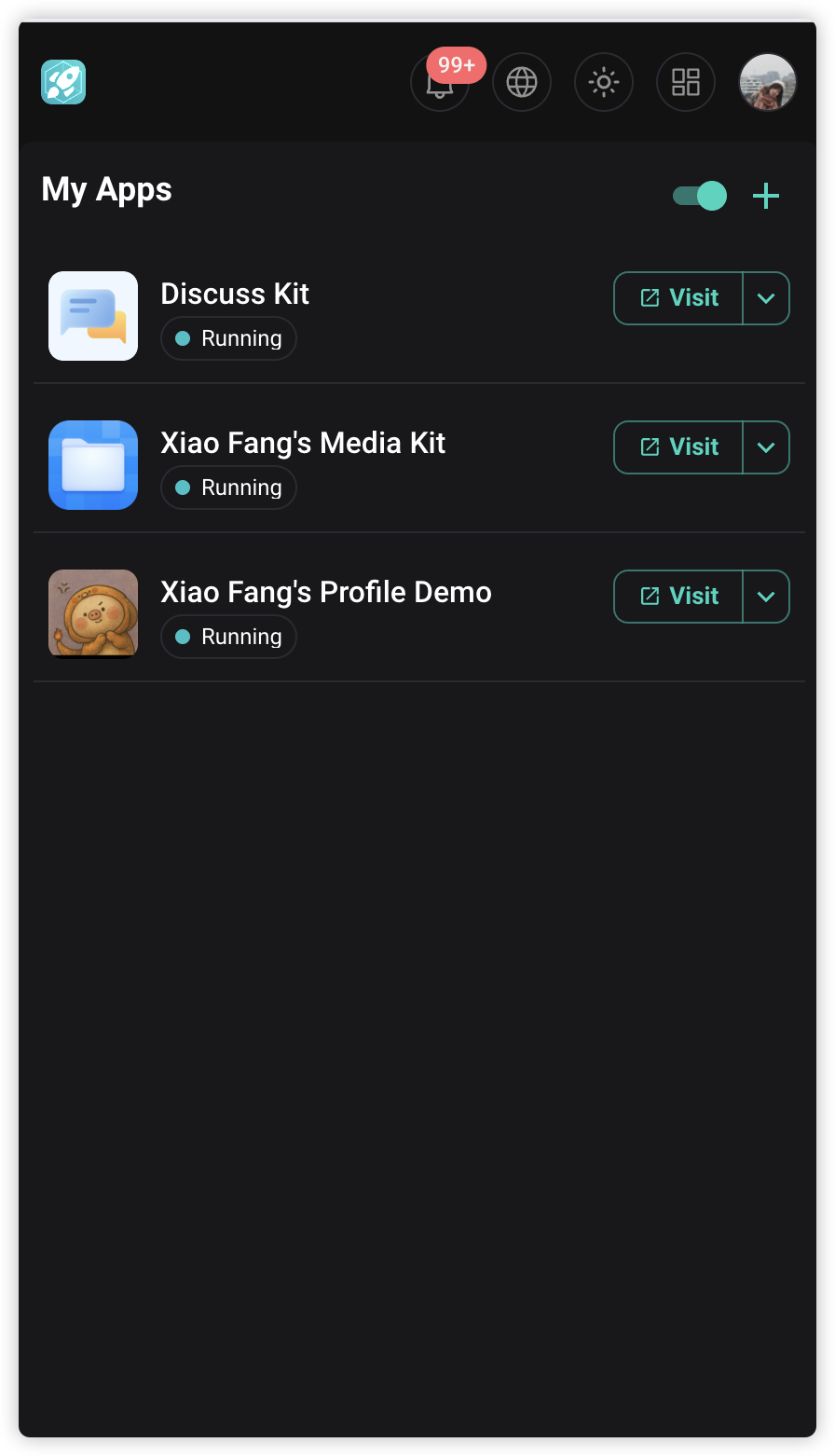Open the Xiao Fang's Media Kit row

click(303, 444)
